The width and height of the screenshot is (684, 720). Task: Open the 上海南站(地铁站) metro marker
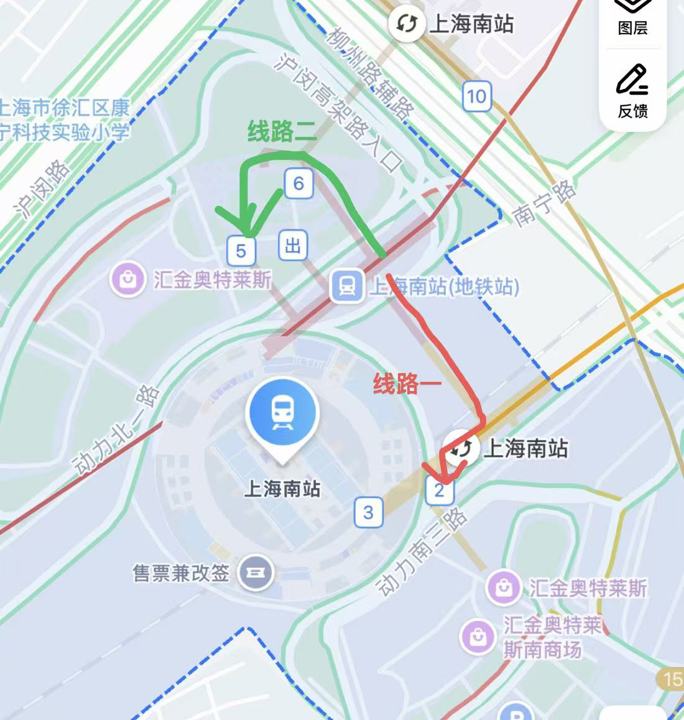click(346, 286)
